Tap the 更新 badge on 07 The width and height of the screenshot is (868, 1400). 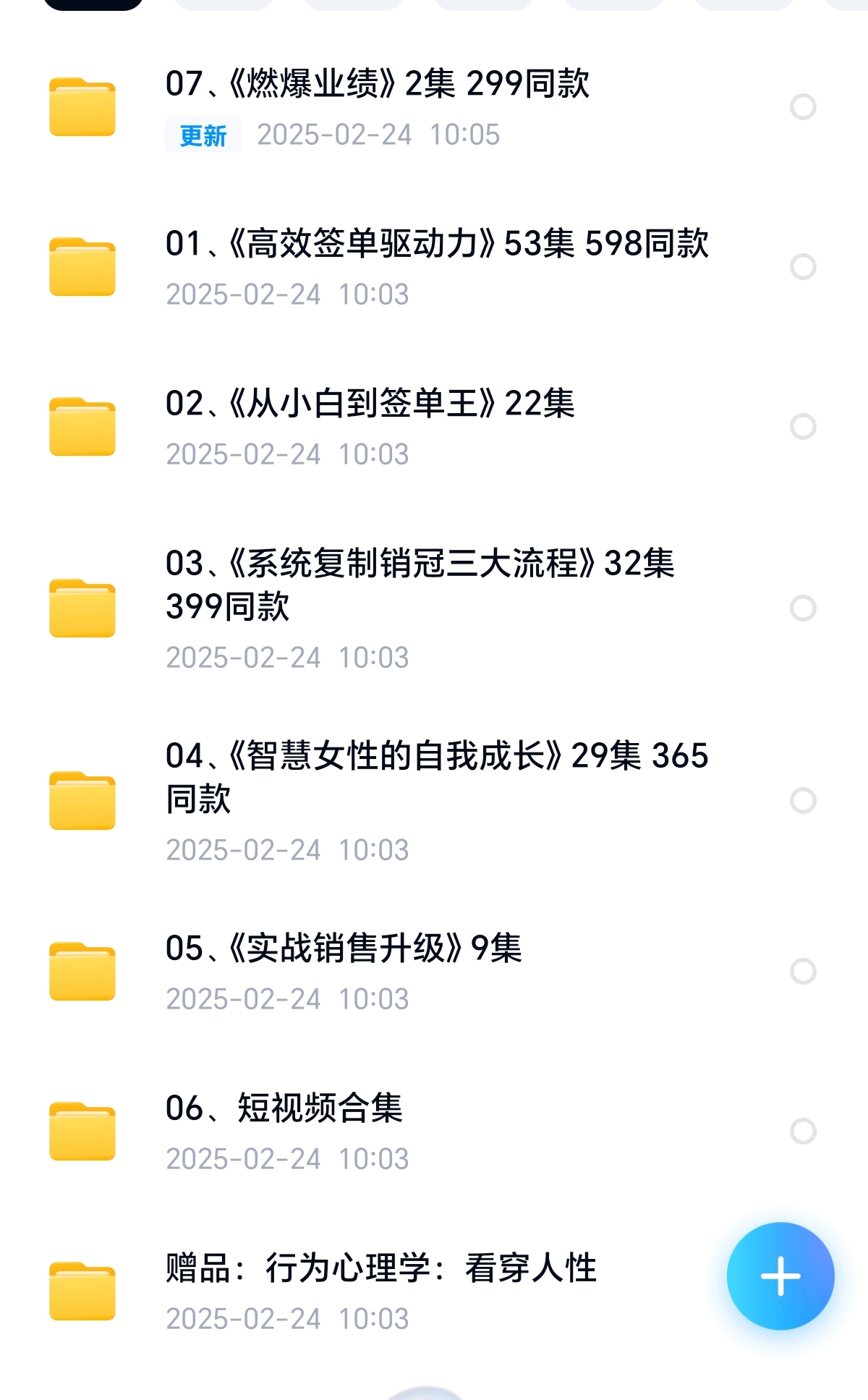(x=203, y=135)
